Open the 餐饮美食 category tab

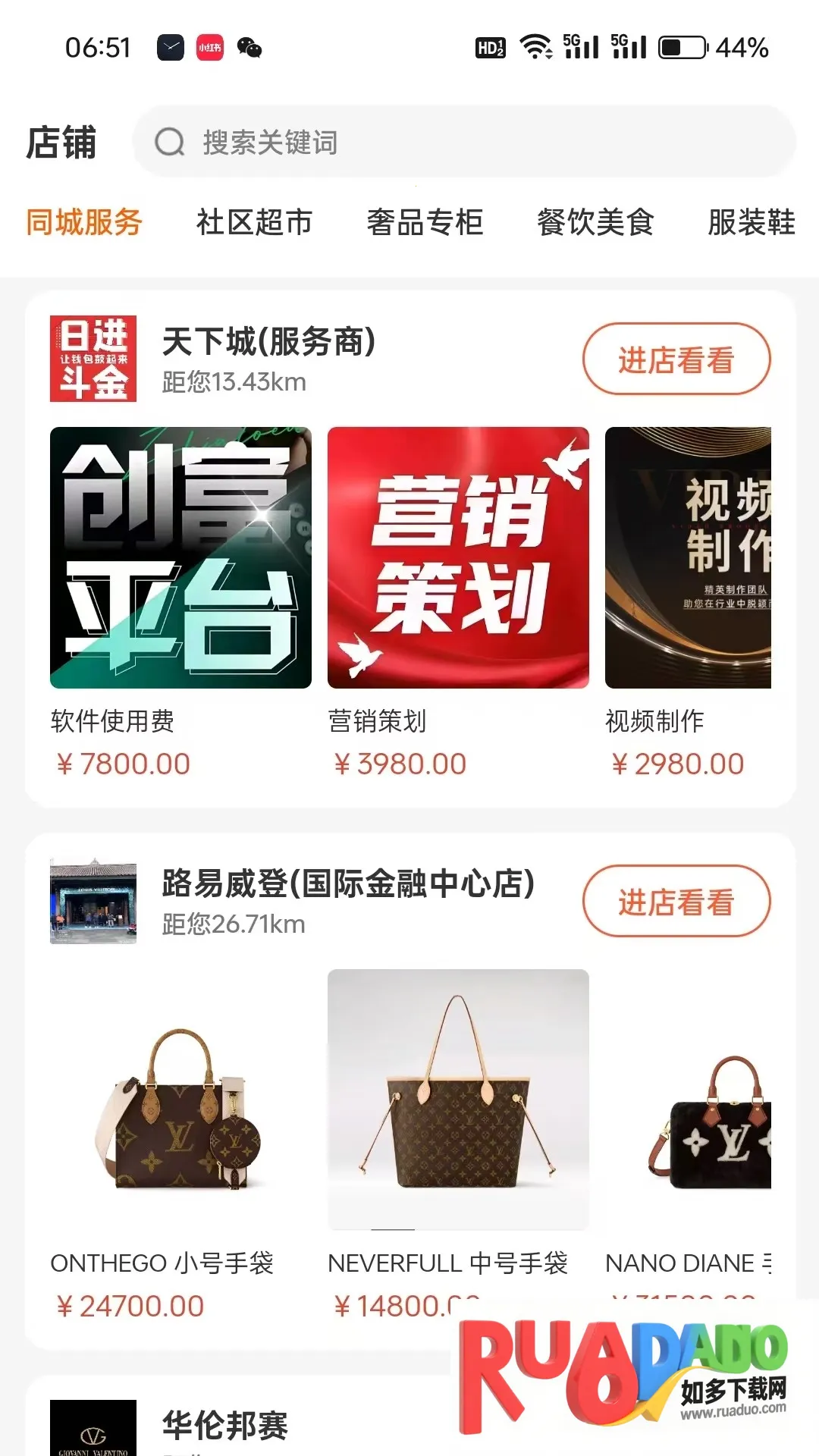[x=595, y=222]
